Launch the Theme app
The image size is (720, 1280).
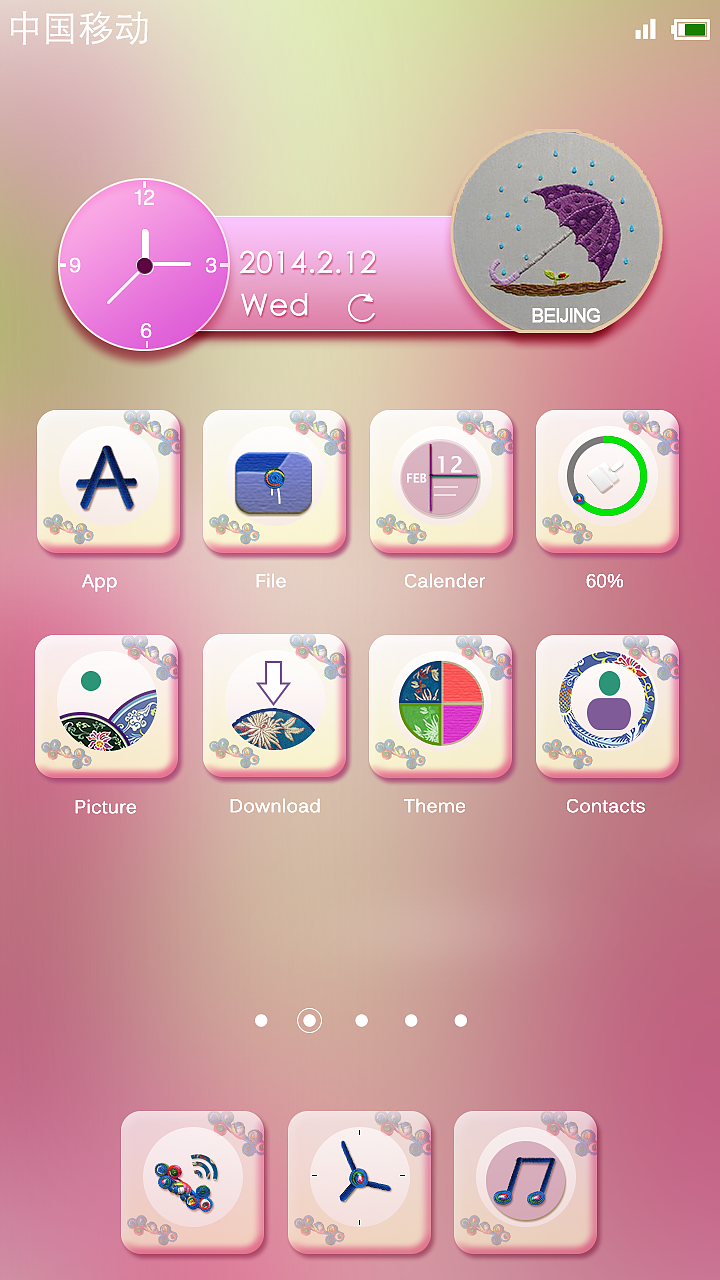click(x=441, y=706)
